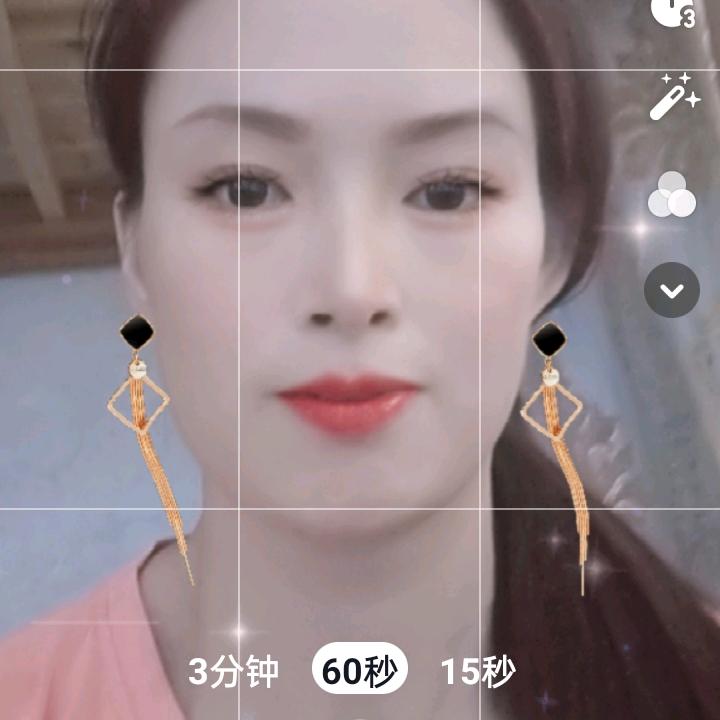Screen dimensions: 720x720
Task: Choose the 15秒 recording length
Action: [478, 671]
